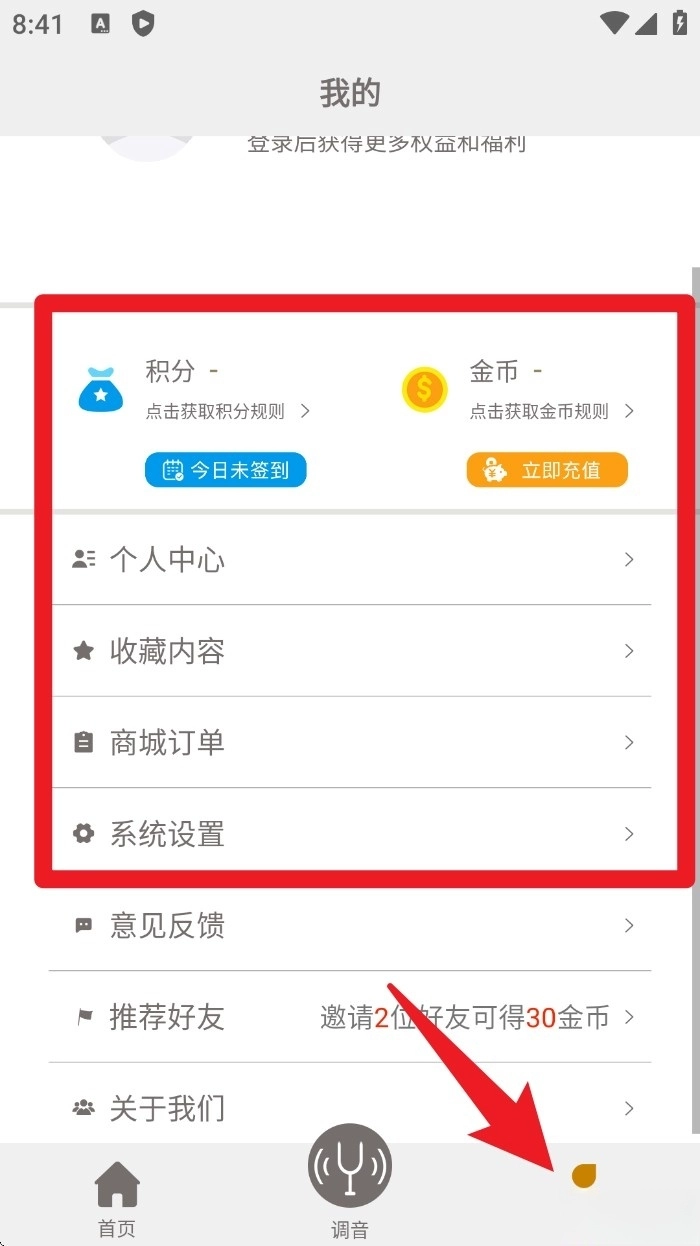Image resolution: width=700 pixels, height=1246 pixels.
Task: Open 推荐好友 invite friends row
Action: (x=351, y=1017)
